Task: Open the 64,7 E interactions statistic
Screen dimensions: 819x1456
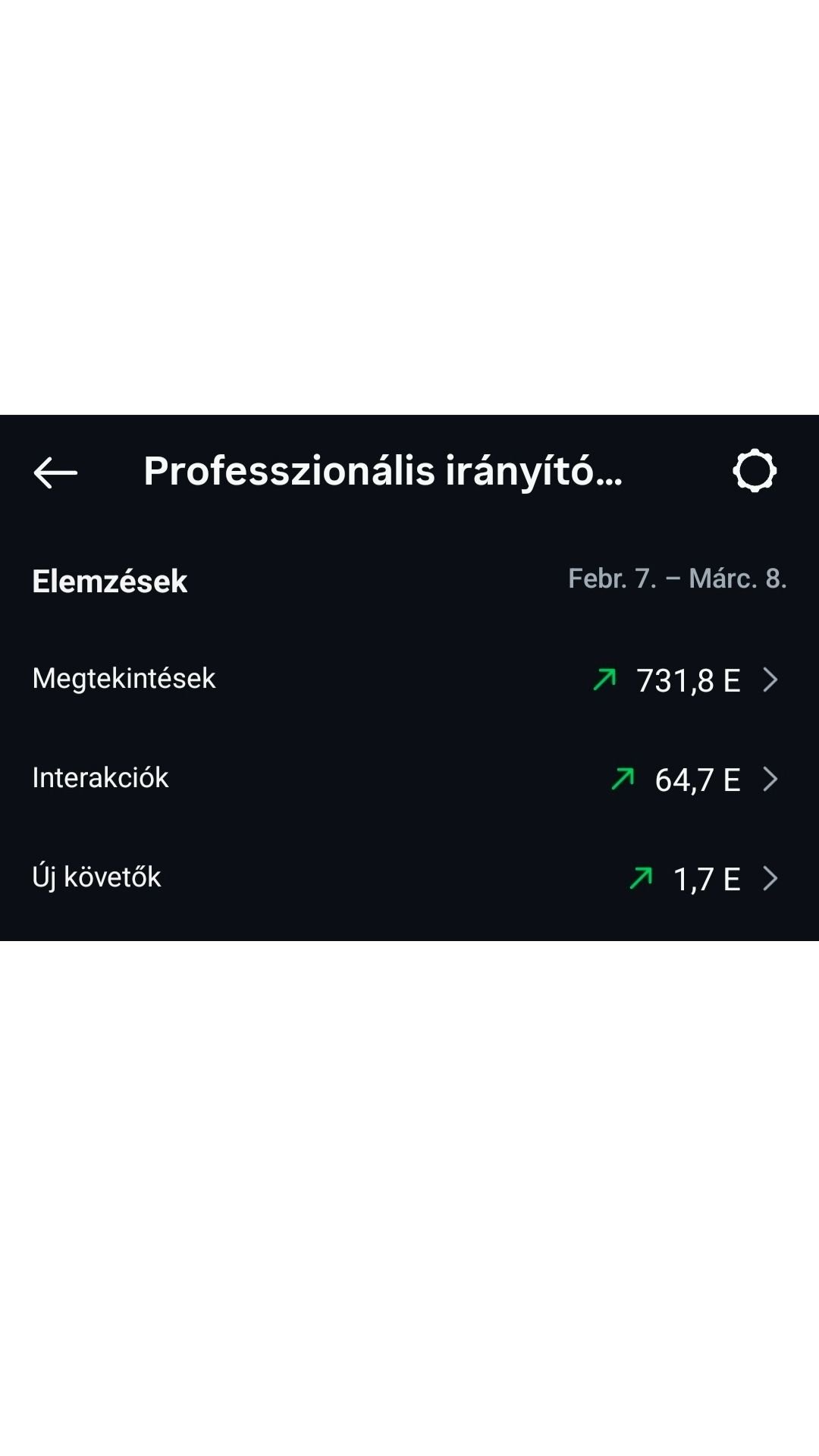Action: (697, 778)
